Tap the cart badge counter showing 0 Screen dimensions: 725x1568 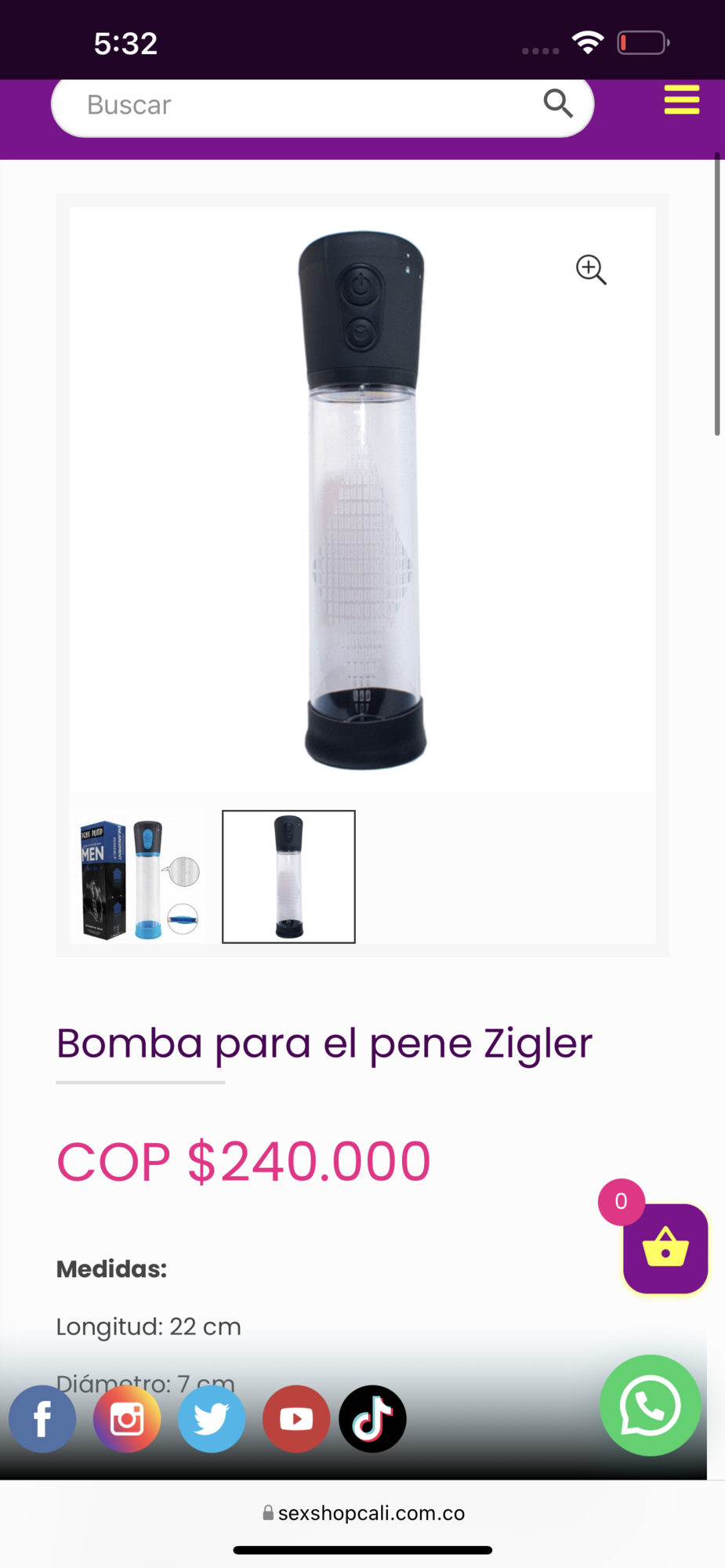click(620, 1200)
